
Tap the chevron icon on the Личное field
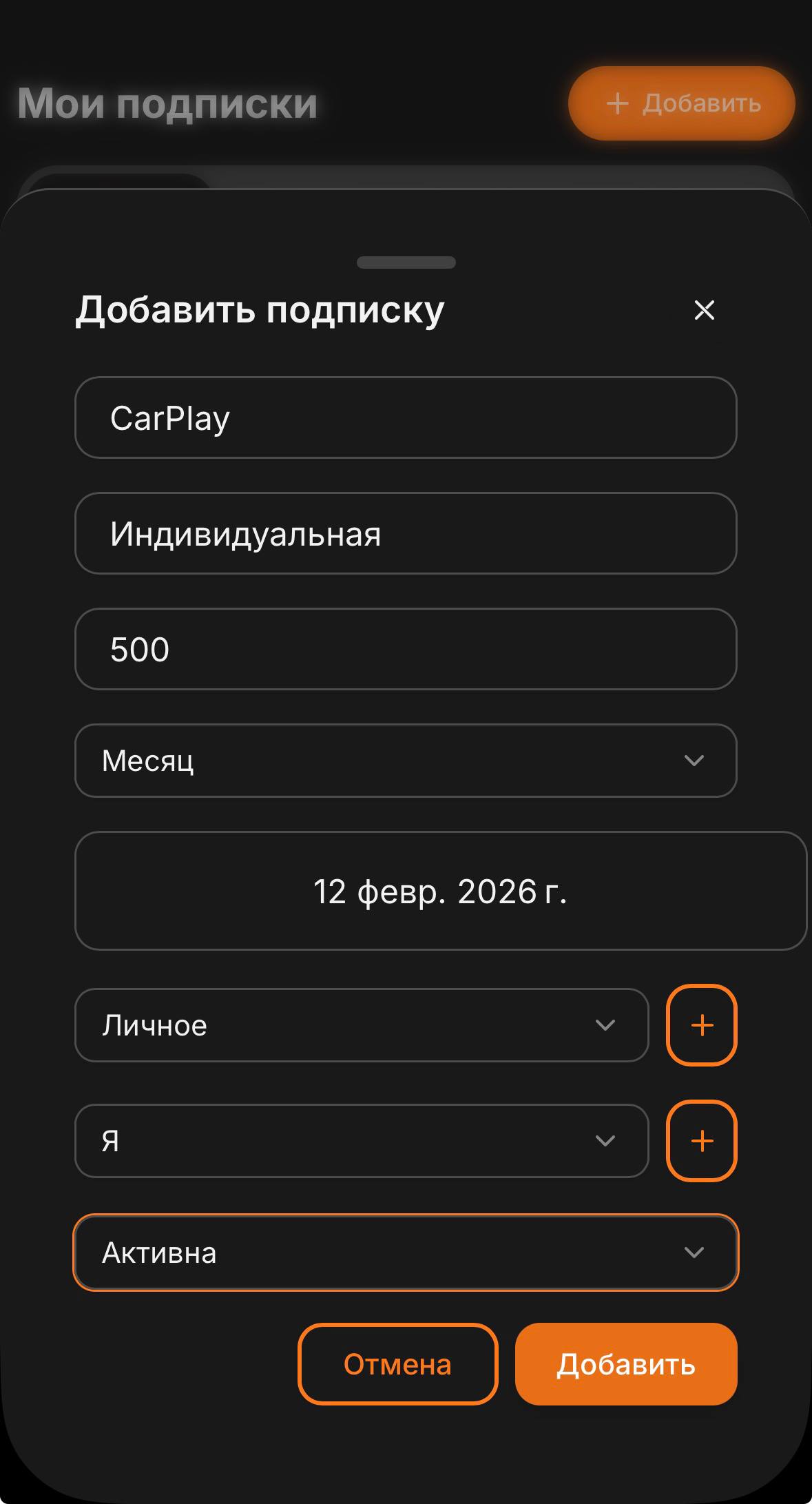tap(606, 1024)
